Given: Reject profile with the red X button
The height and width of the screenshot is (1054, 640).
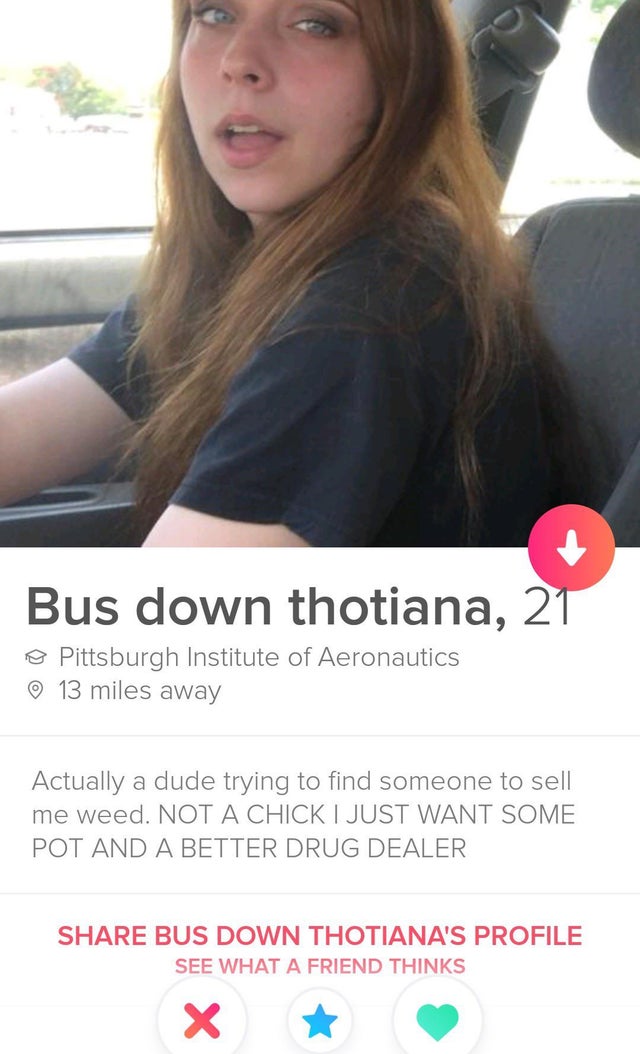Looking at the screenshot, I should coord(202,1020).
